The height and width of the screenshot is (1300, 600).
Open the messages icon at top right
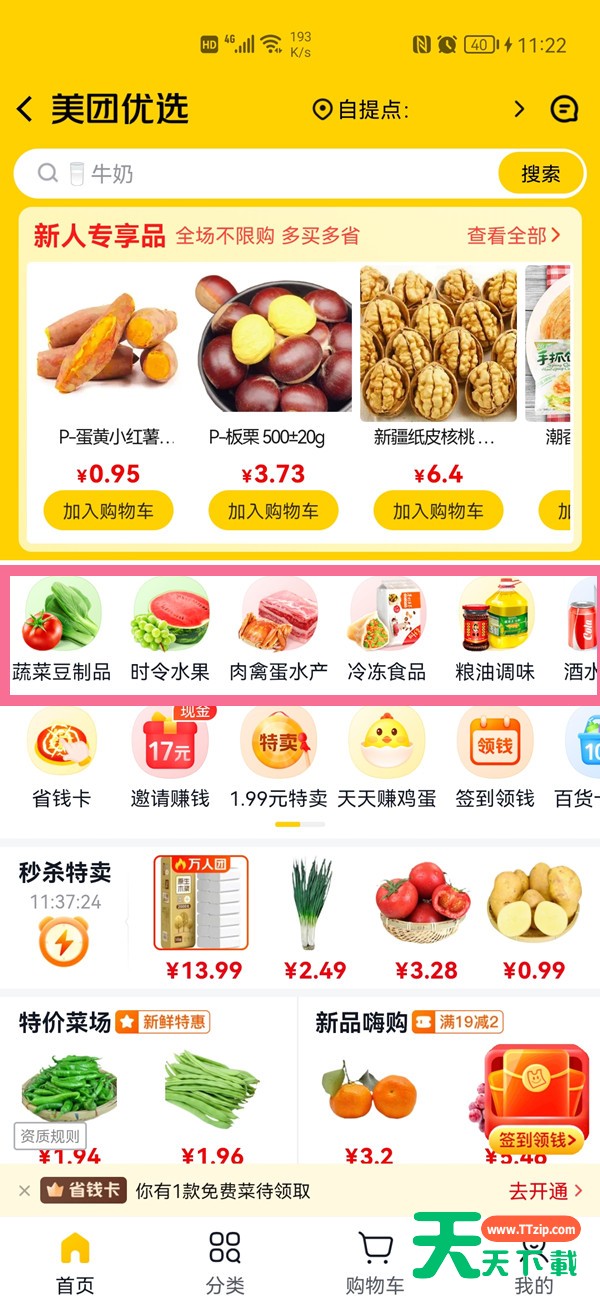pyautogui.click(x=565, y=109)
